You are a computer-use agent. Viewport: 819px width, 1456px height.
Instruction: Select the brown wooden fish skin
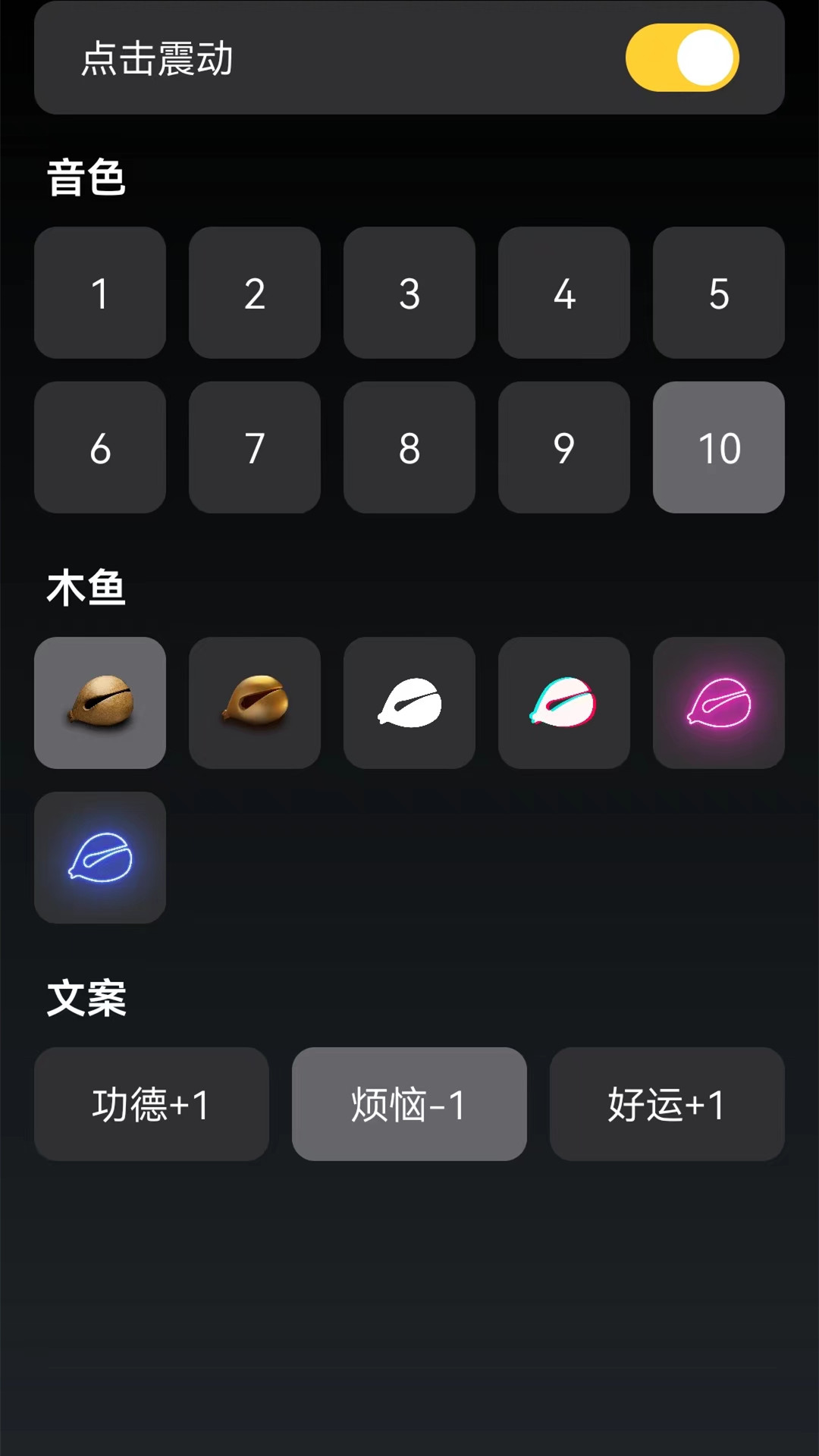(100, 703)
